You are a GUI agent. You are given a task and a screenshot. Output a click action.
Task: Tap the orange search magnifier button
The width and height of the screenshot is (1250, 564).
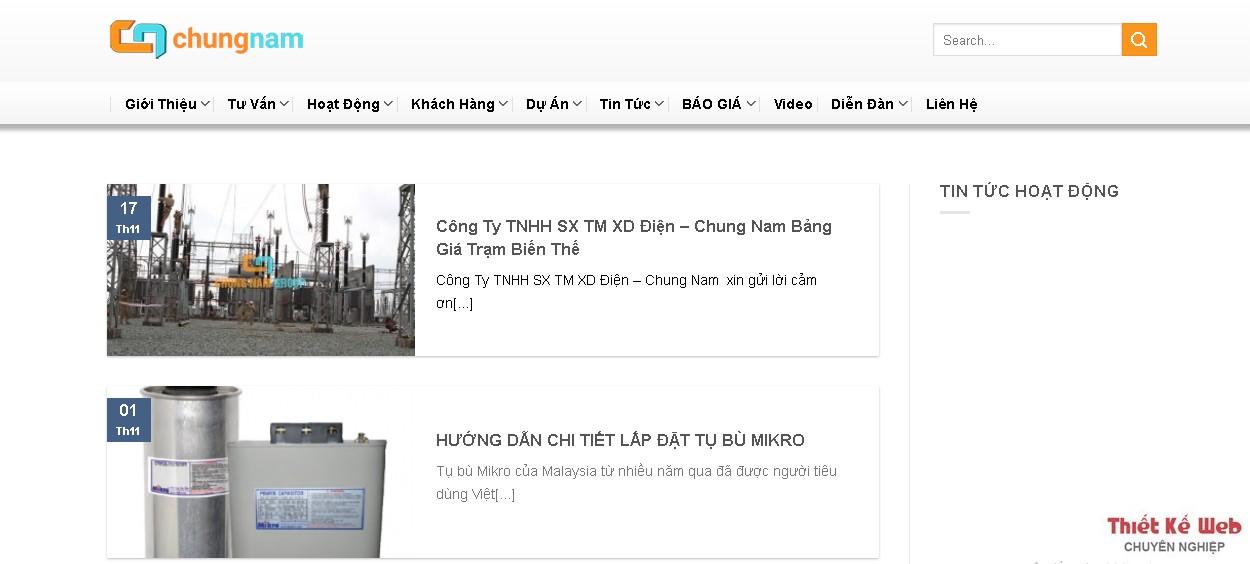coord(1139,40)
